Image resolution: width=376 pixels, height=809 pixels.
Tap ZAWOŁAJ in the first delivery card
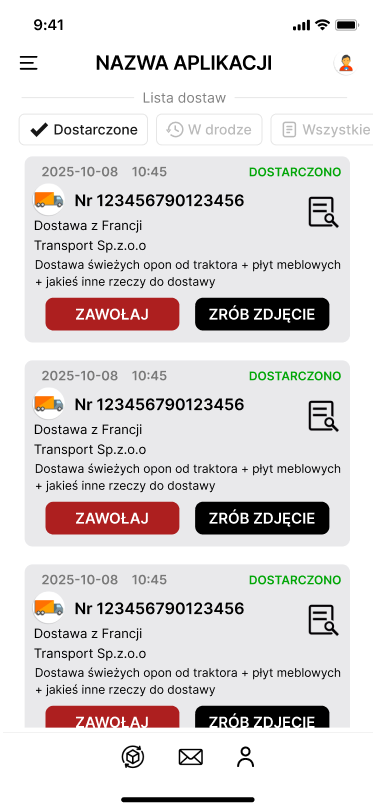112,314
